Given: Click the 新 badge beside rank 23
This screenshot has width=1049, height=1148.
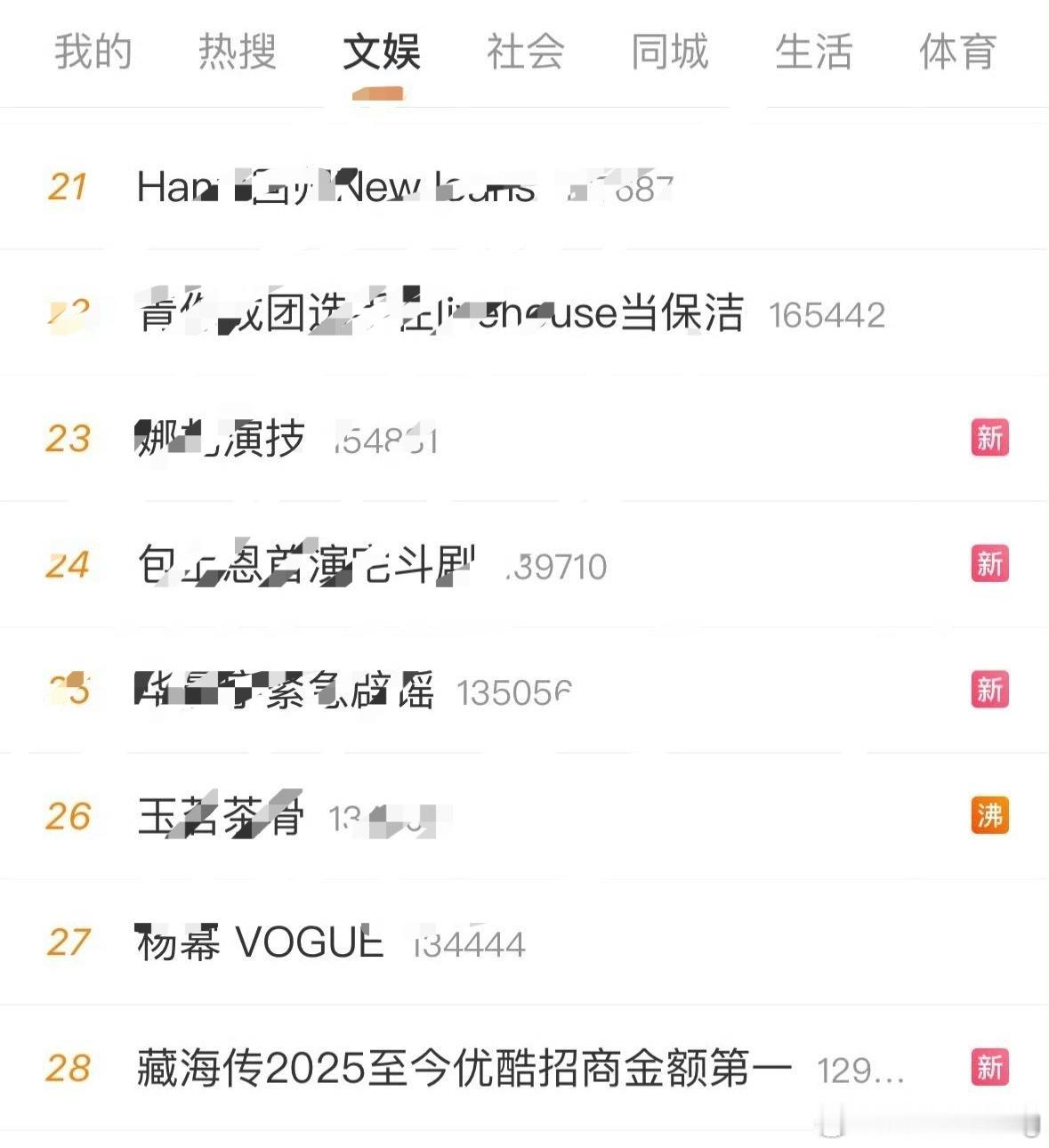Looking at the screenshot, I should (x=990, y=439).
